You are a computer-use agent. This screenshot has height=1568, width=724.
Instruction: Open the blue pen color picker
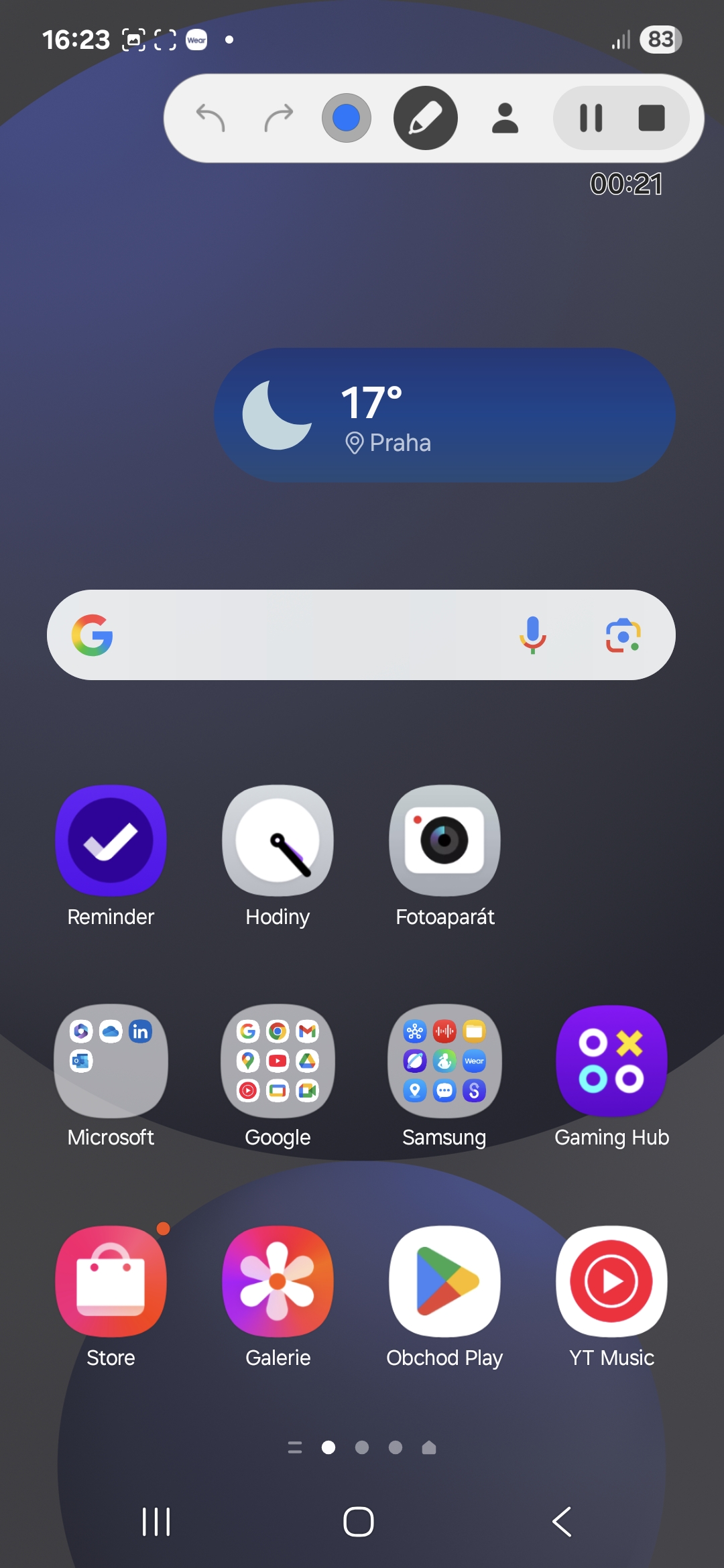(347, 118)
